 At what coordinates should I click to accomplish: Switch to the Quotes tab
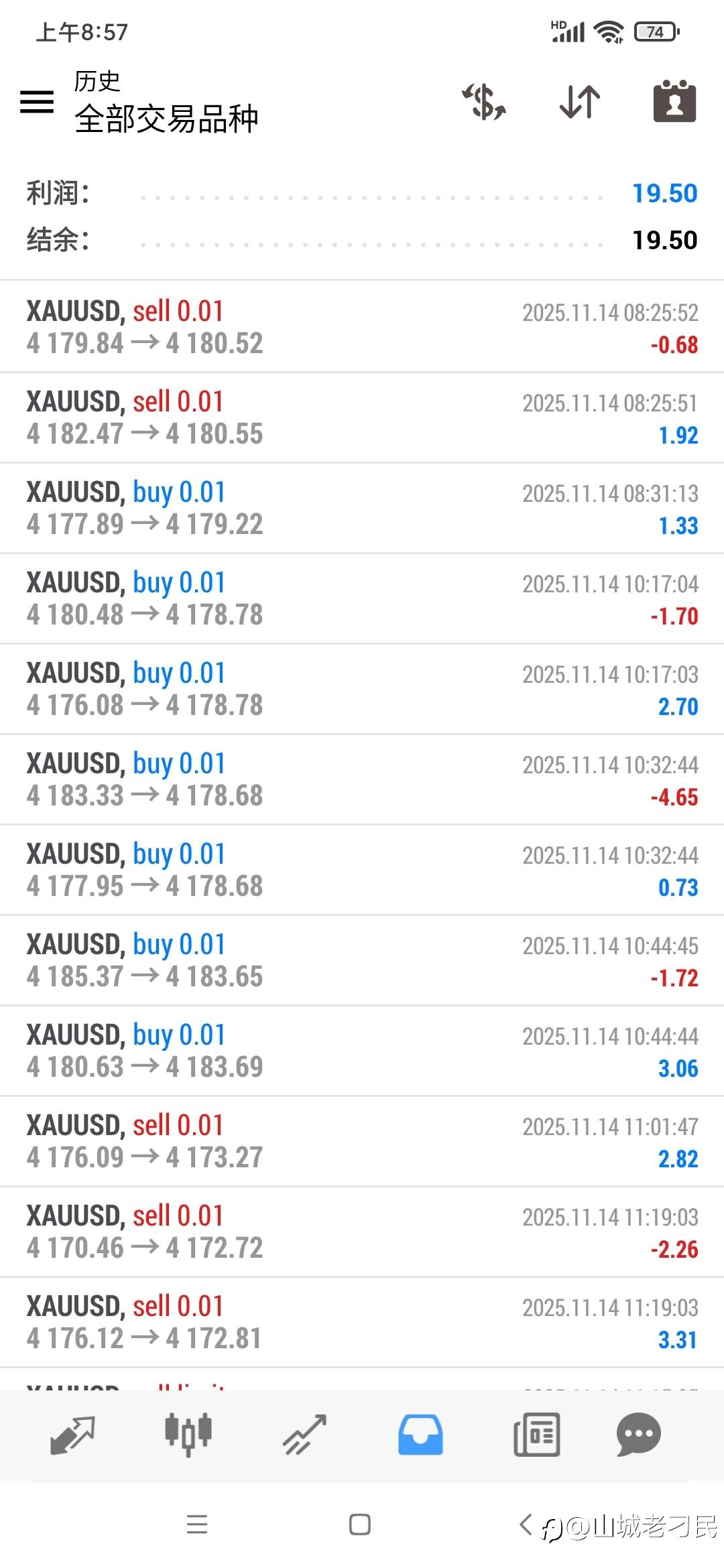pyautogui.click(x=72, y=1435)
